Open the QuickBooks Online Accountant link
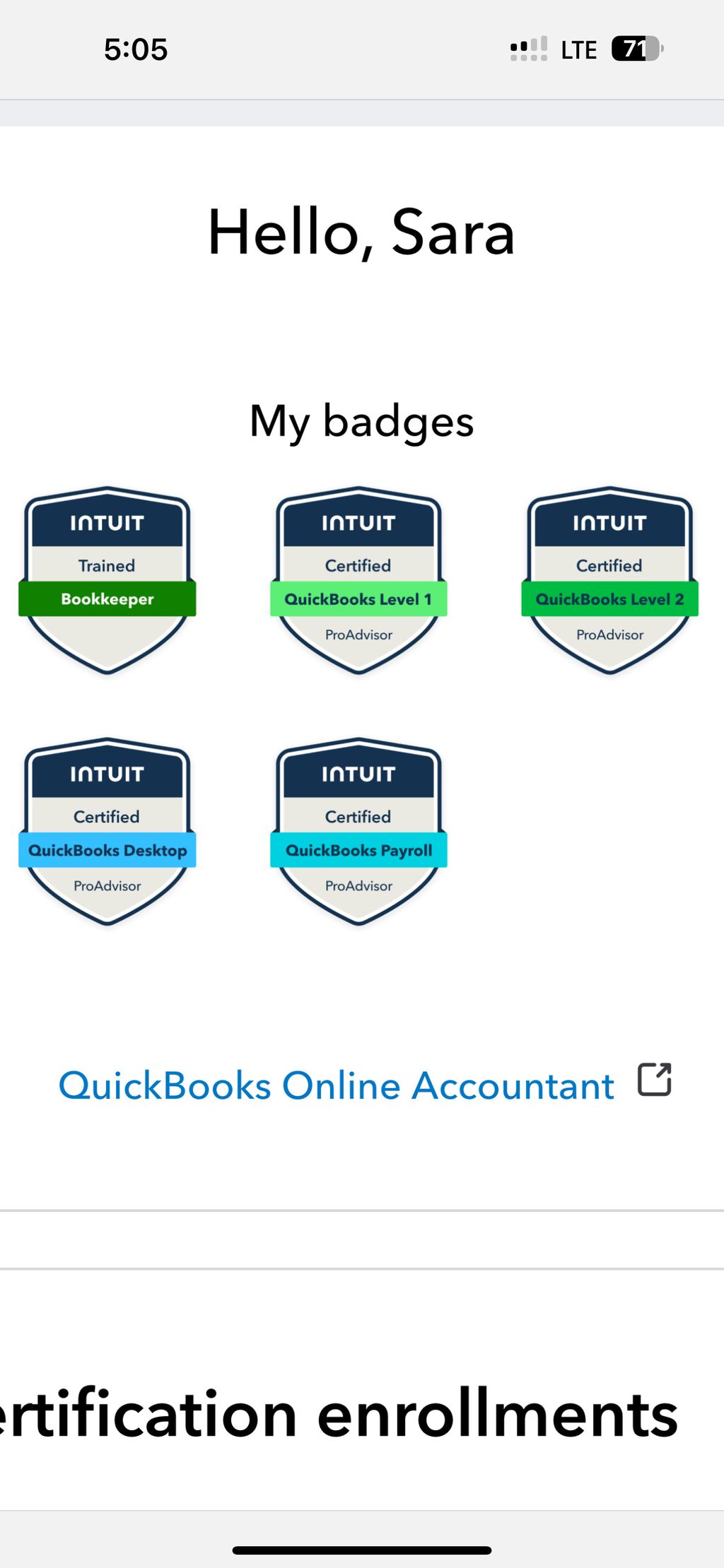Image resolution: width=724 pixels, height=1568 pixels. (x=337, y=1086)
